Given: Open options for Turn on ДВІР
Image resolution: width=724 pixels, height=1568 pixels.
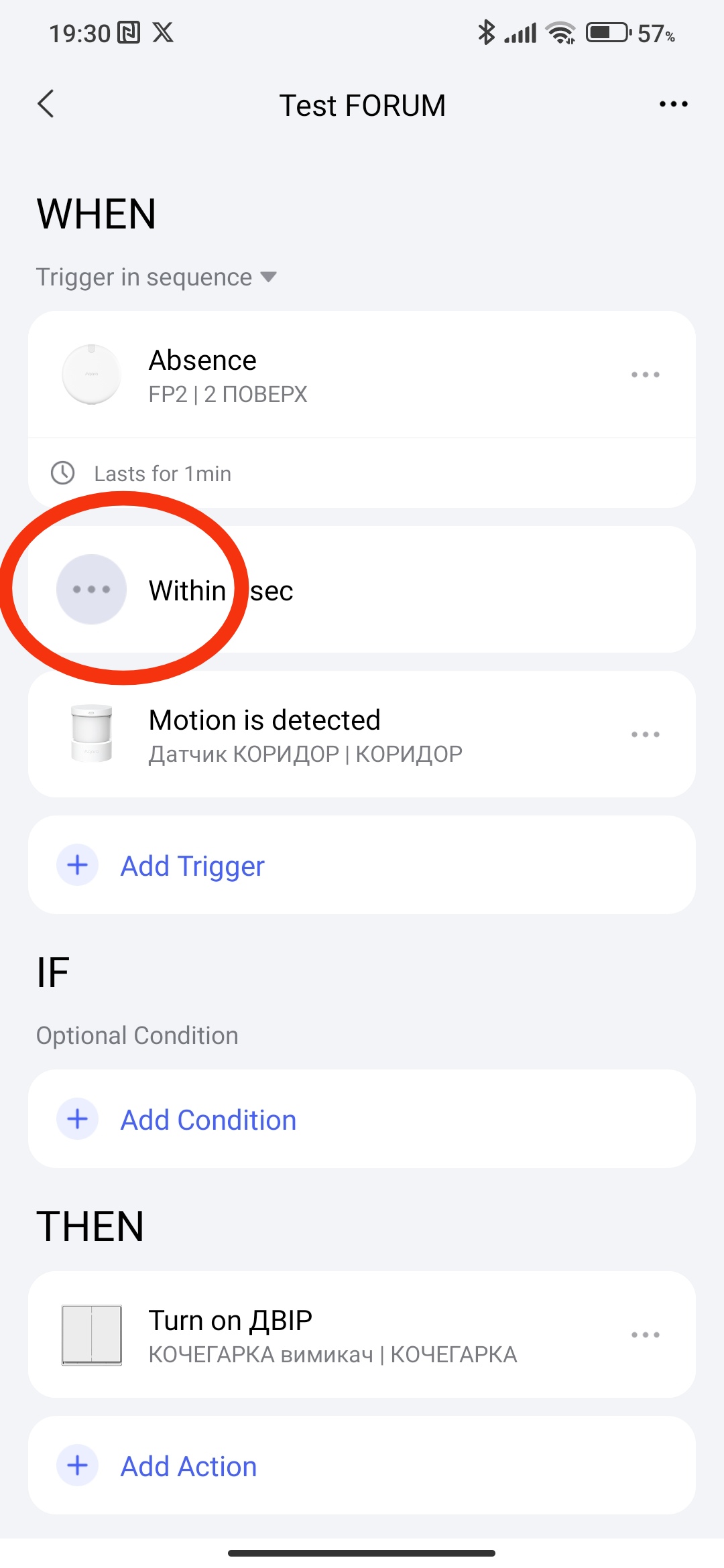Looking at the screenshot, I should pos(645,1335).
